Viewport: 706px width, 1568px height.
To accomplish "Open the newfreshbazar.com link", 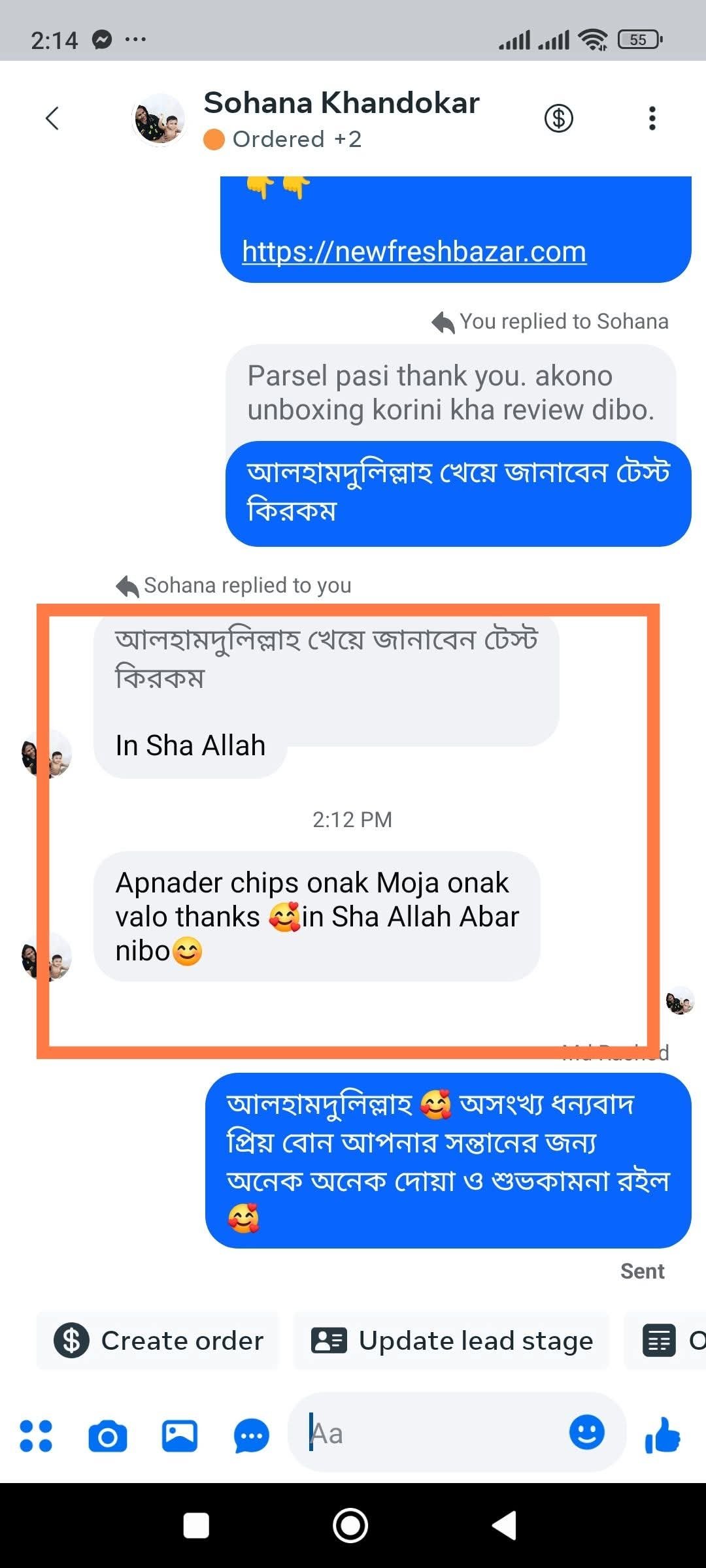I will click(x=414, y=252).
